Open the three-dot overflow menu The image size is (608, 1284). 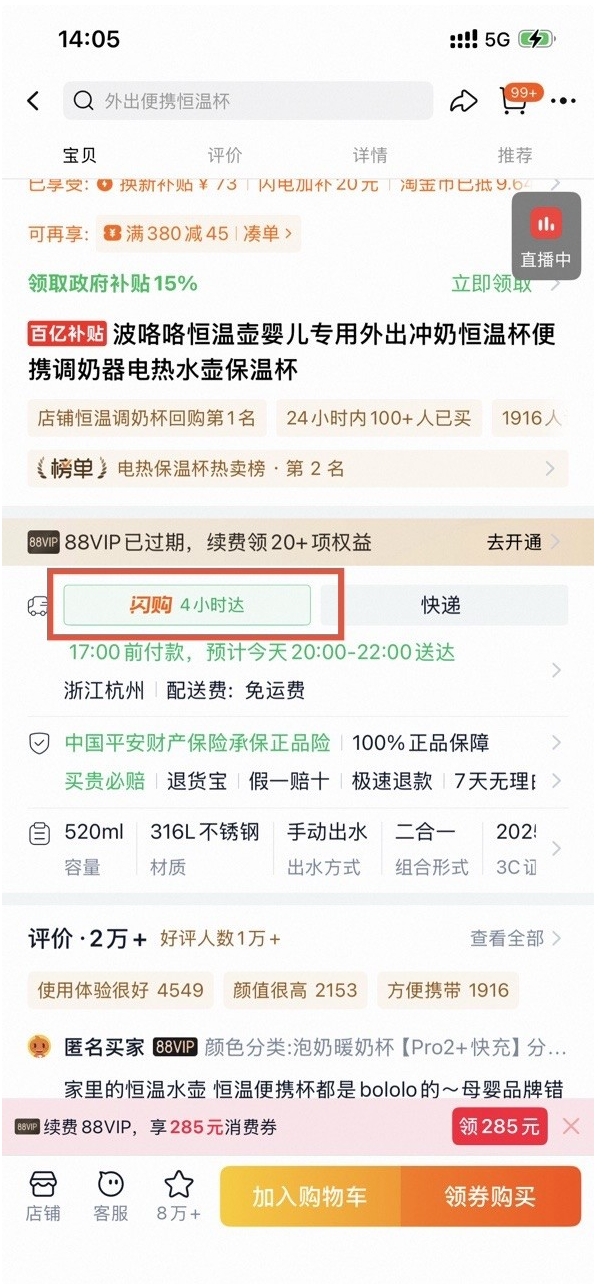pyautogui.click(x=564, y=101)
